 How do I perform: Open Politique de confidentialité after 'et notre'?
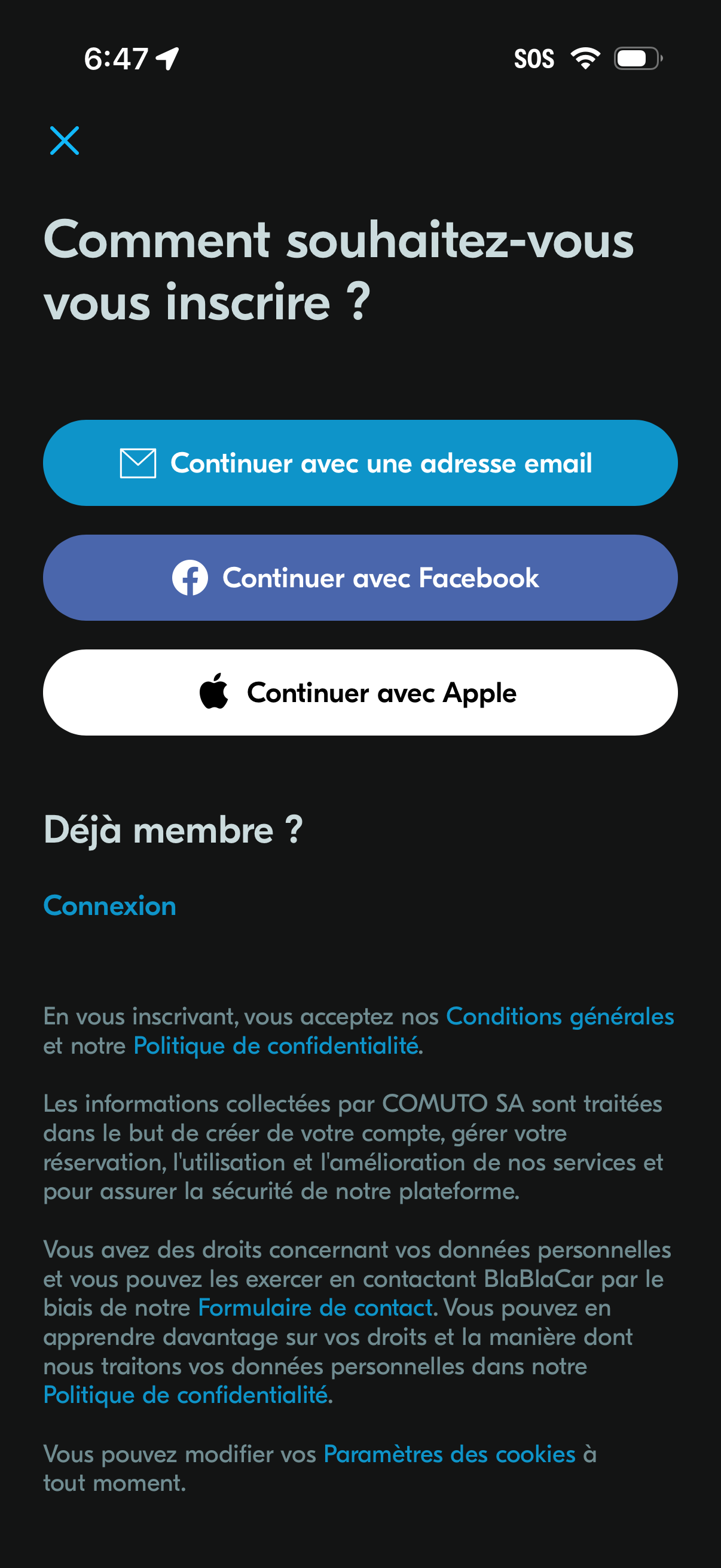(x=276, y=1046)
